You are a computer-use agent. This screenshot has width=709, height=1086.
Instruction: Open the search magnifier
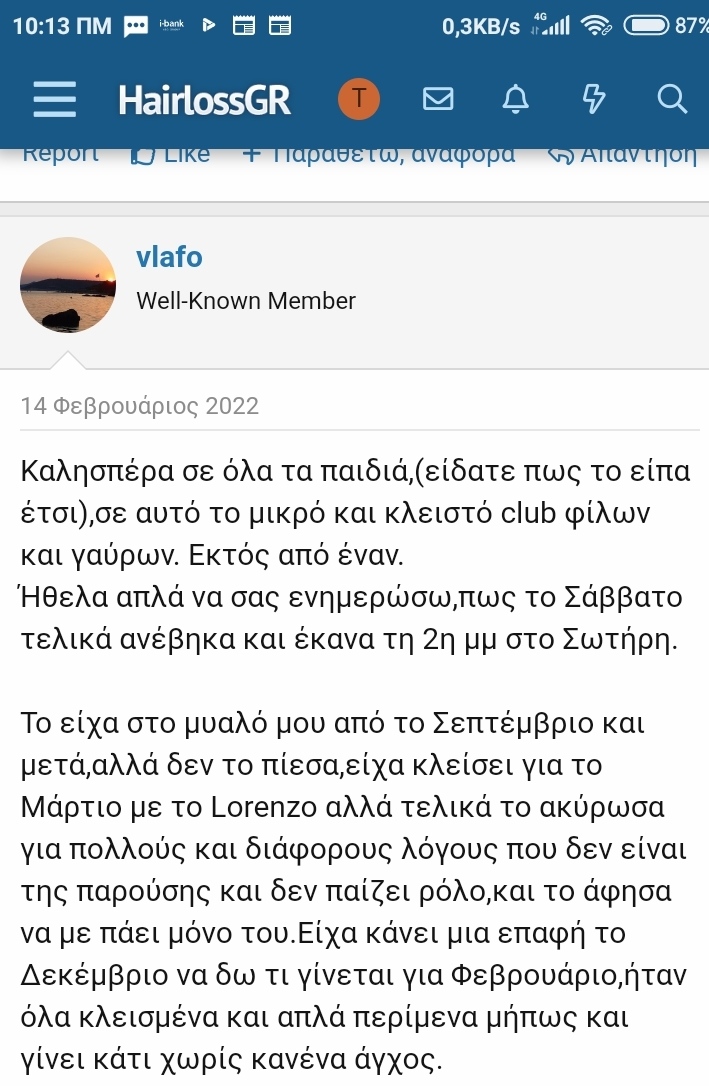pos(672,99)
